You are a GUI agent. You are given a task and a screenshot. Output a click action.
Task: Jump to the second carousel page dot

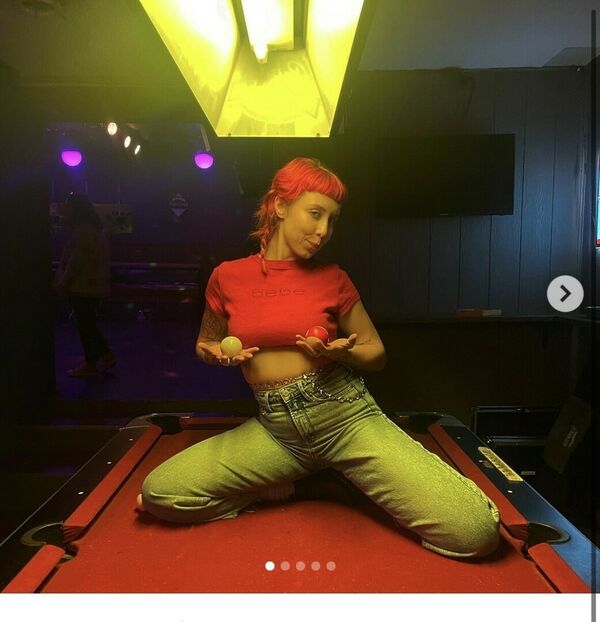pyautogui.click(x=285, y=566)
